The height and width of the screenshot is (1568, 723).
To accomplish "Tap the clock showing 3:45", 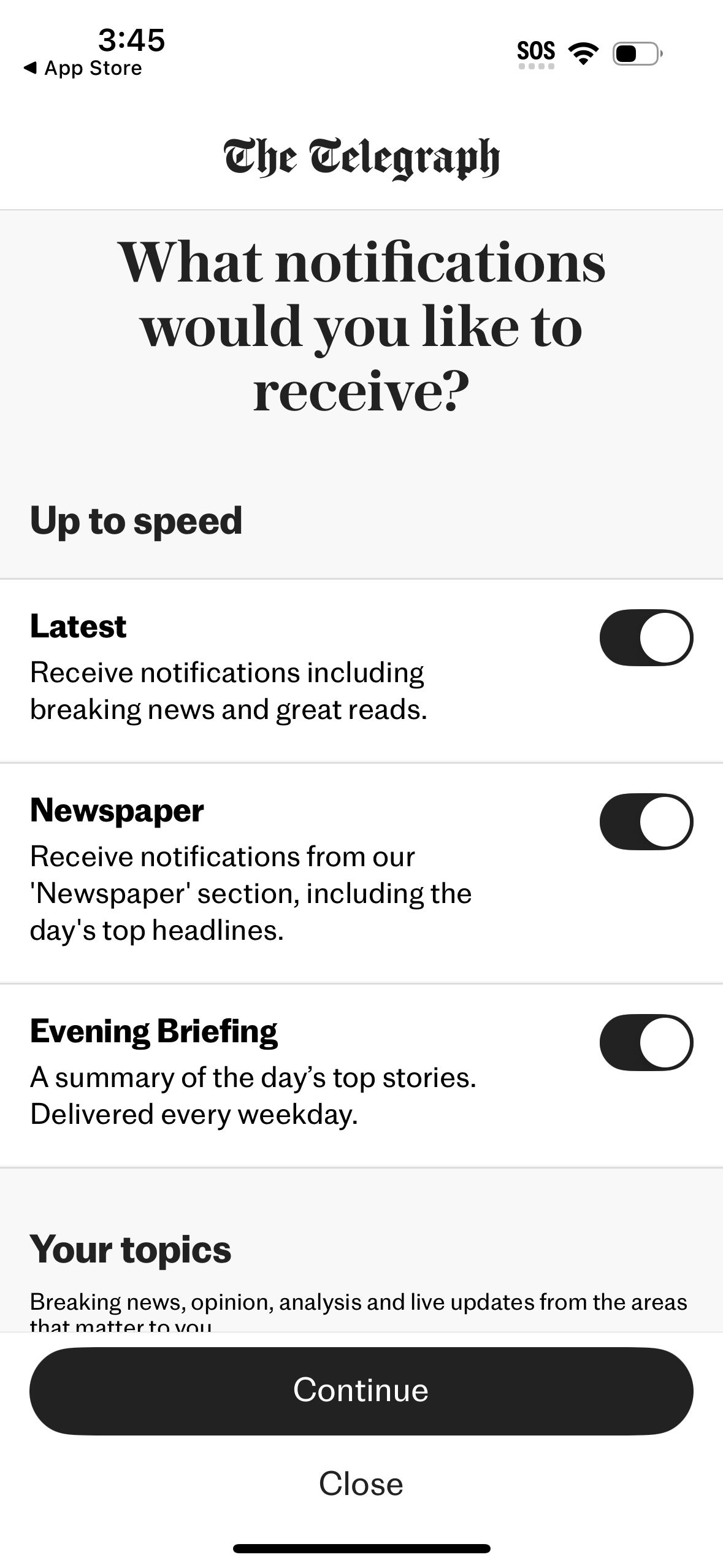I will pyautogui.click(x=129, y=40).
